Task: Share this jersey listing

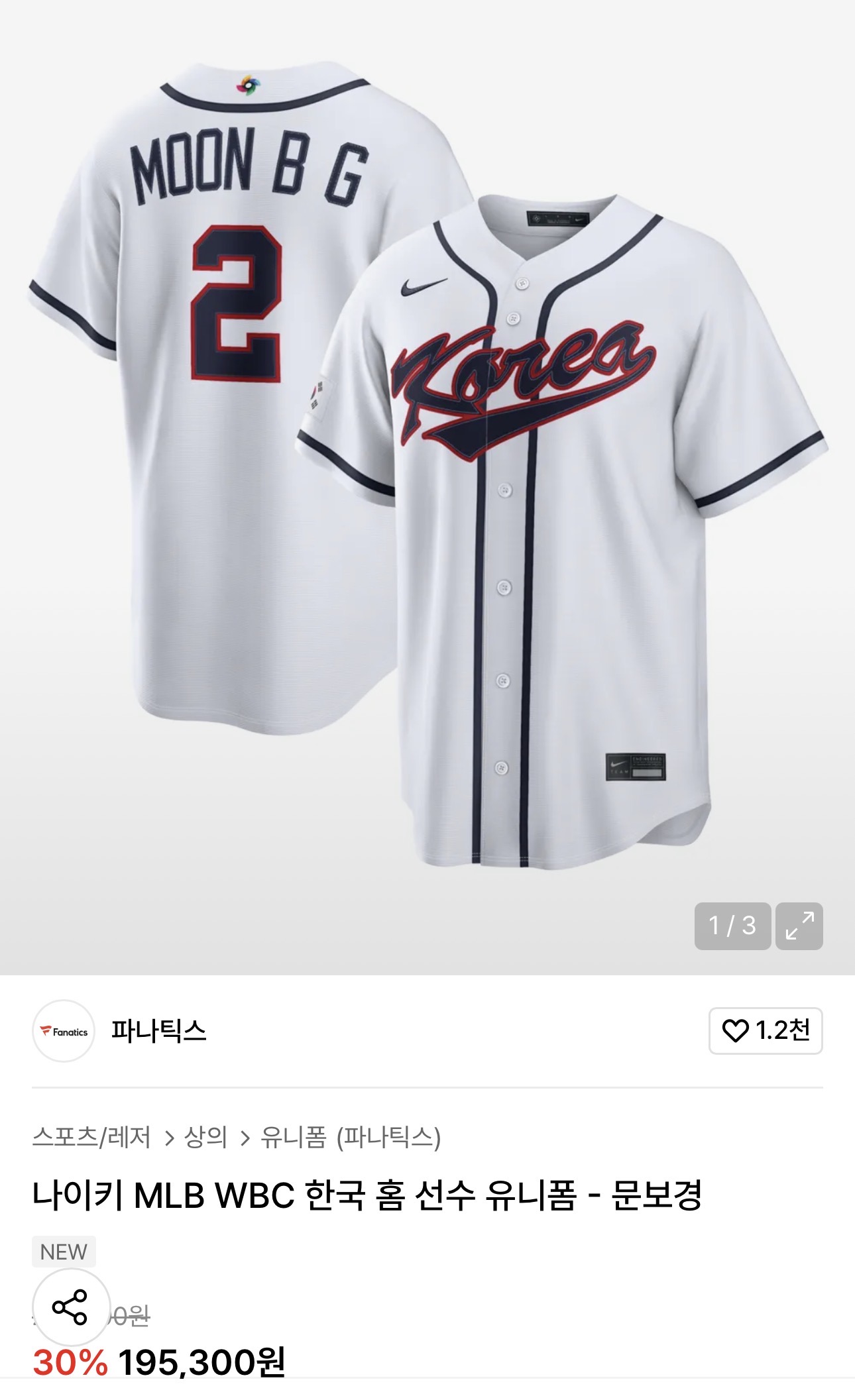Action: [x=70, y=1307]
